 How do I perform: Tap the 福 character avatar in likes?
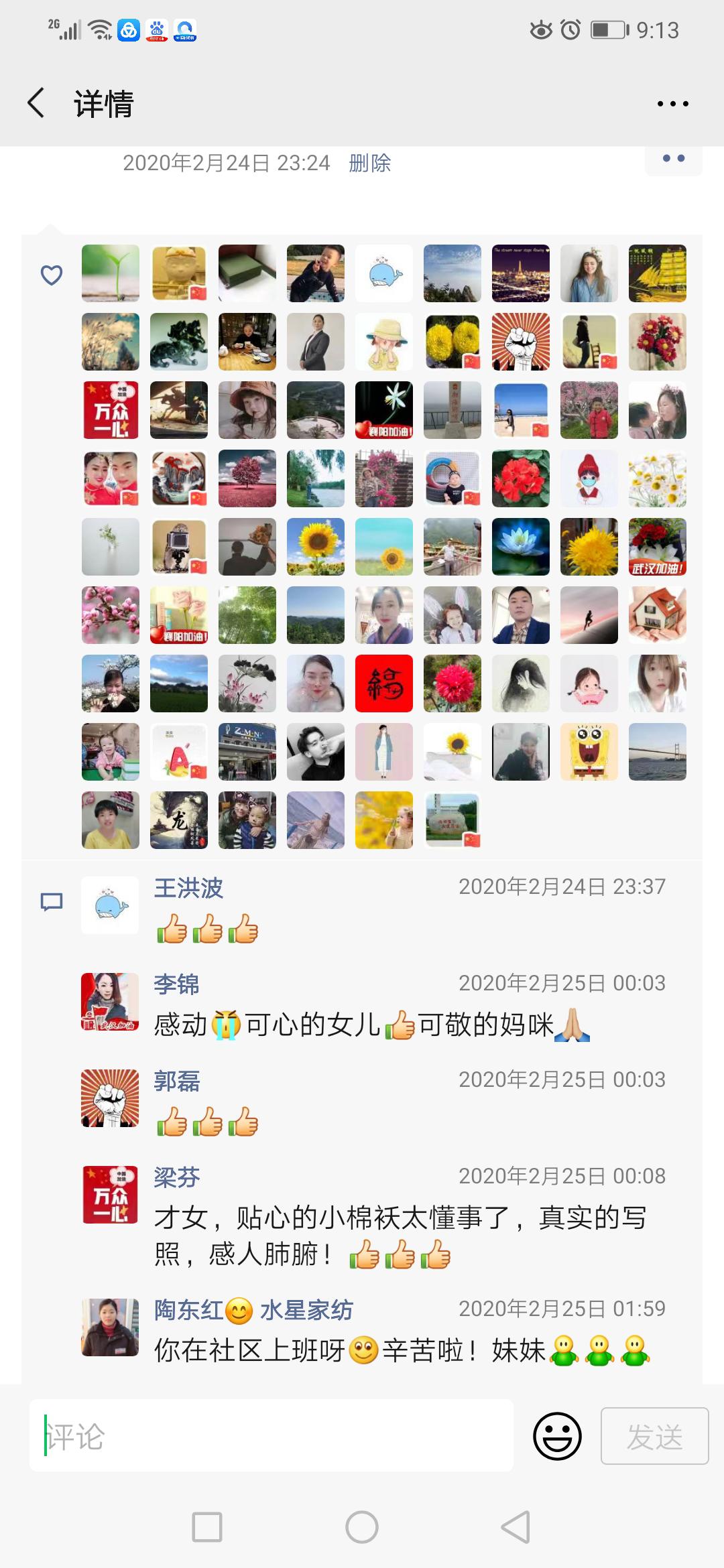pos(384,683)
